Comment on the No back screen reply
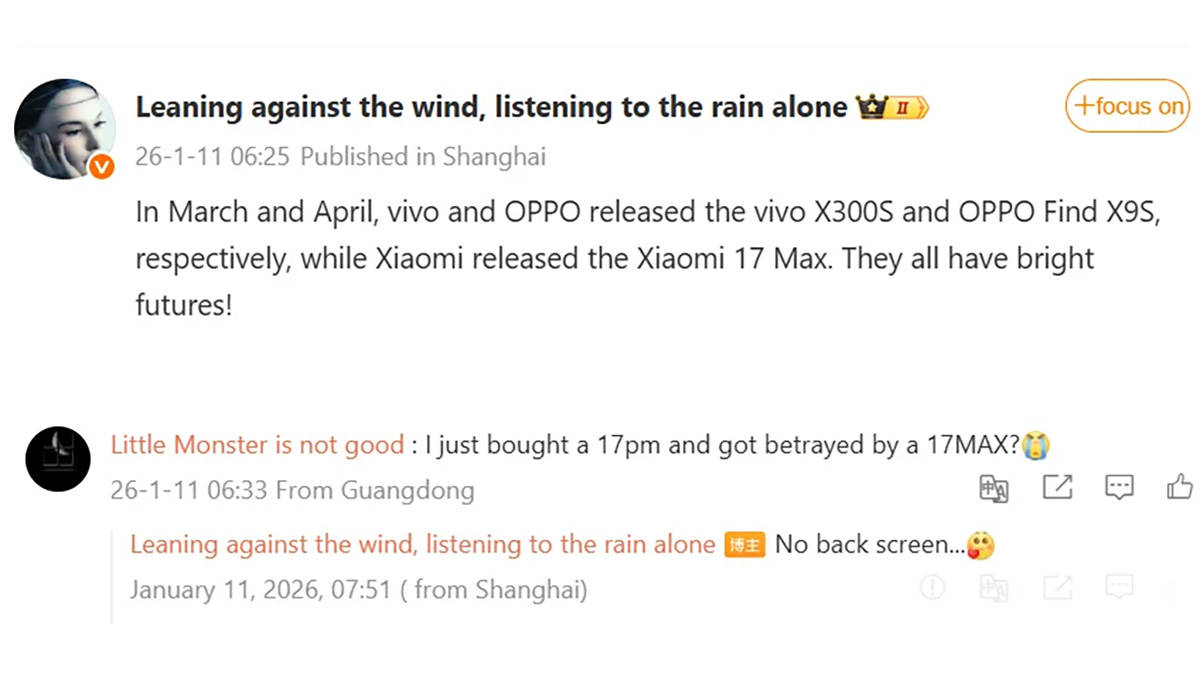Image resolution: width=1200 pixels, height=676 pixels. pos(1118,588)
